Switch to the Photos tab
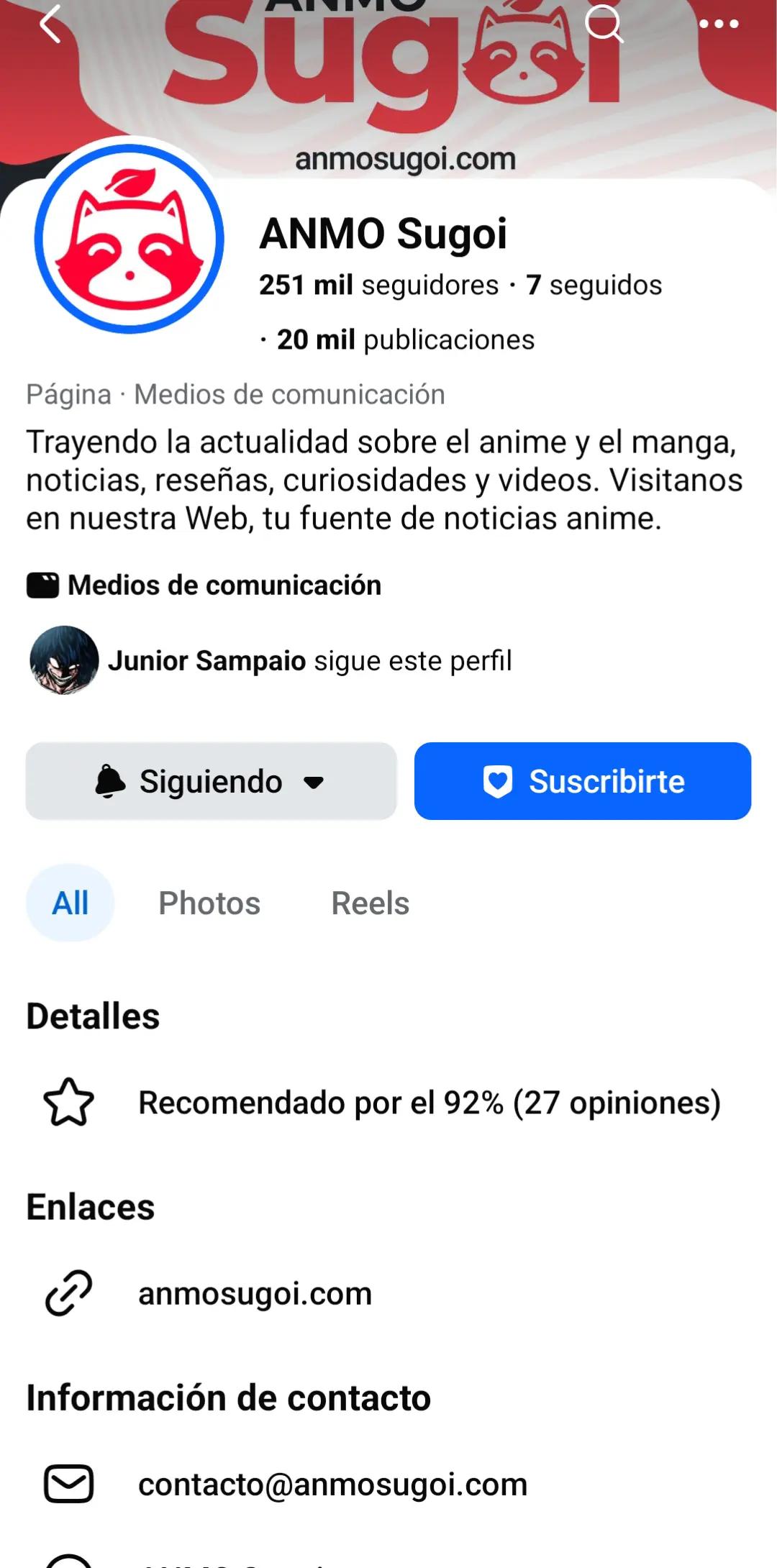The width and height of the screenshot is (777, 1568). (209, 903)
